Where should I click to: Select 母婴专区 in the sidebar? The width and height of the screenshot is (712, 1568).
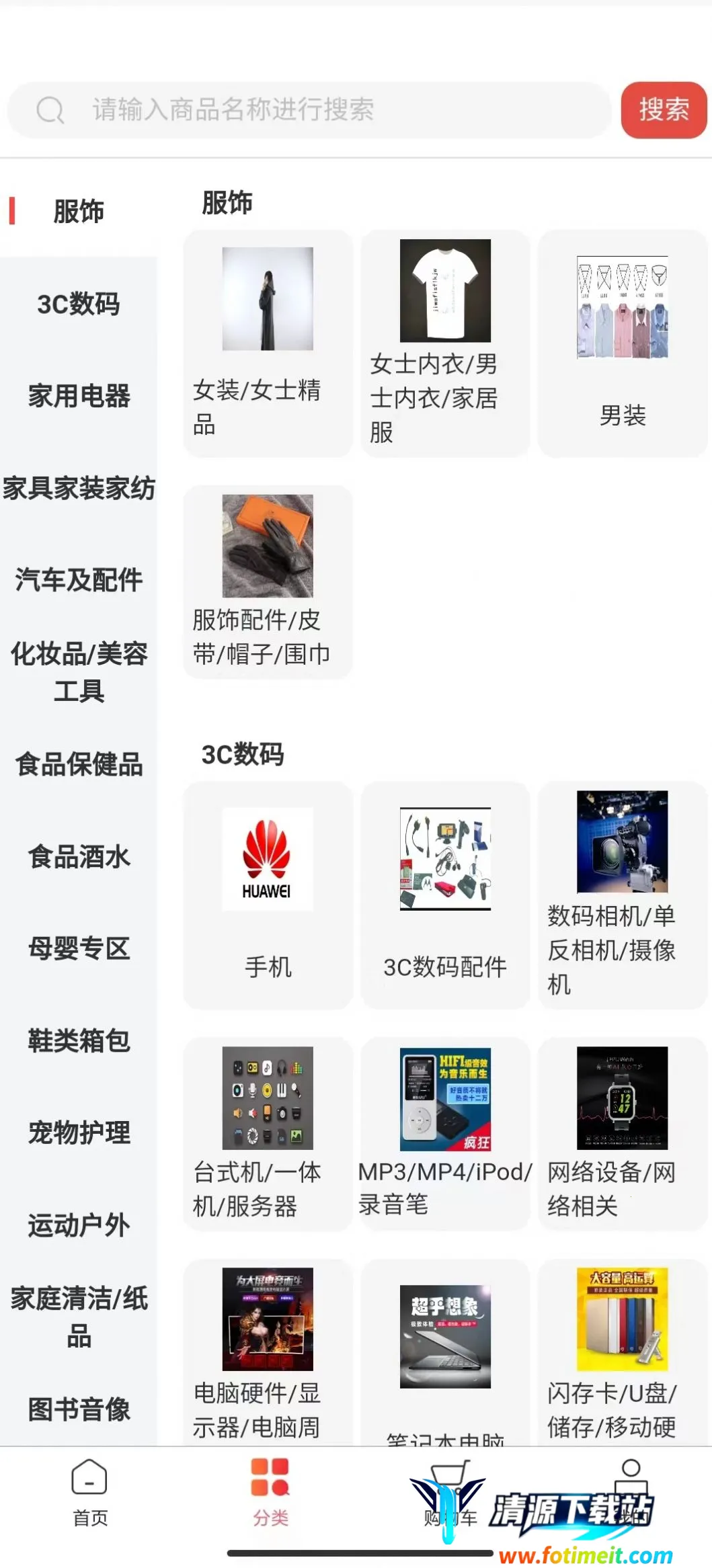pos(79,948)
